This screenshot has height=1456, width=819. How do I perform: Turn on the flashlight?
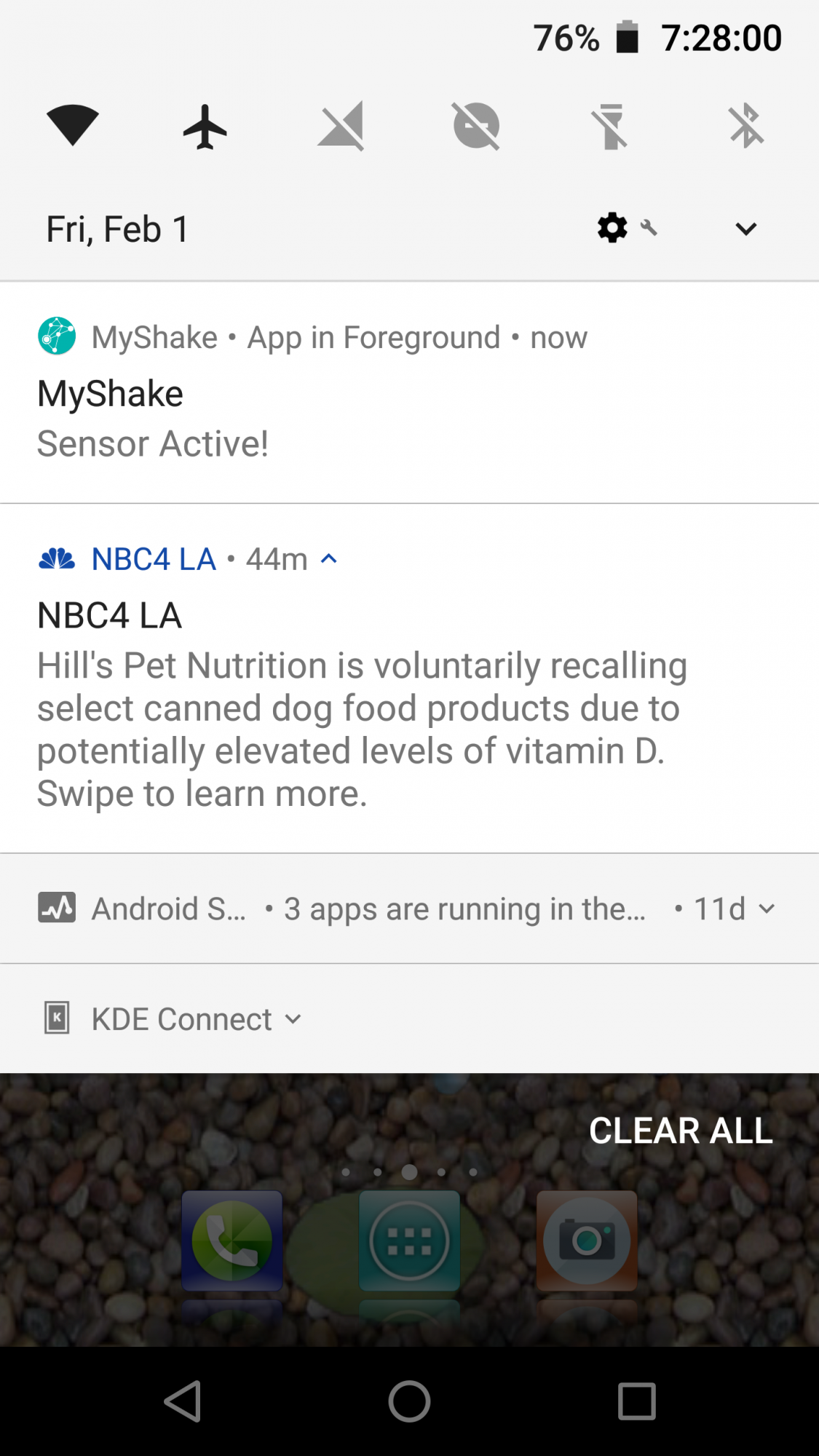coord(612,127)
